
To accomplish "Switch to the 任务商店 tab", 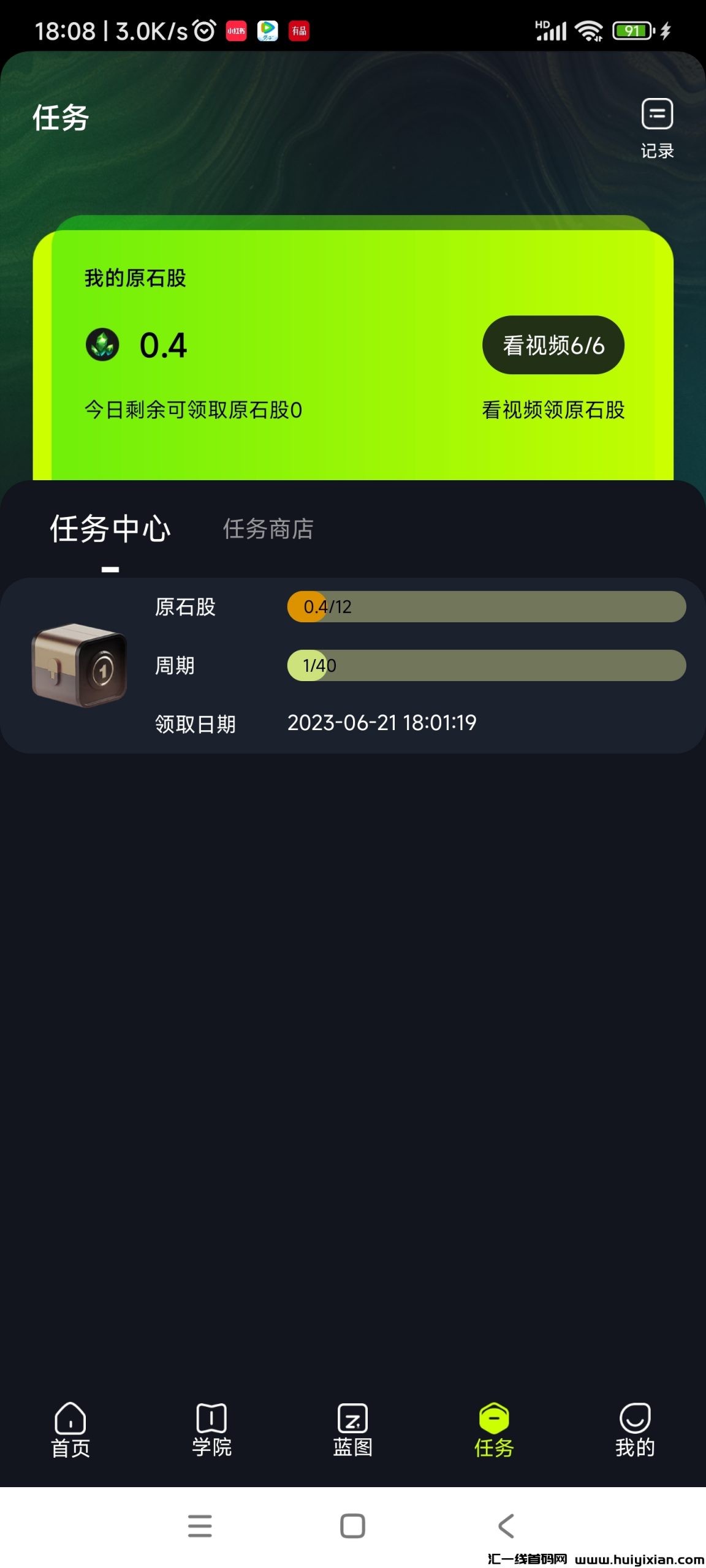I will [x=268, y=529].
